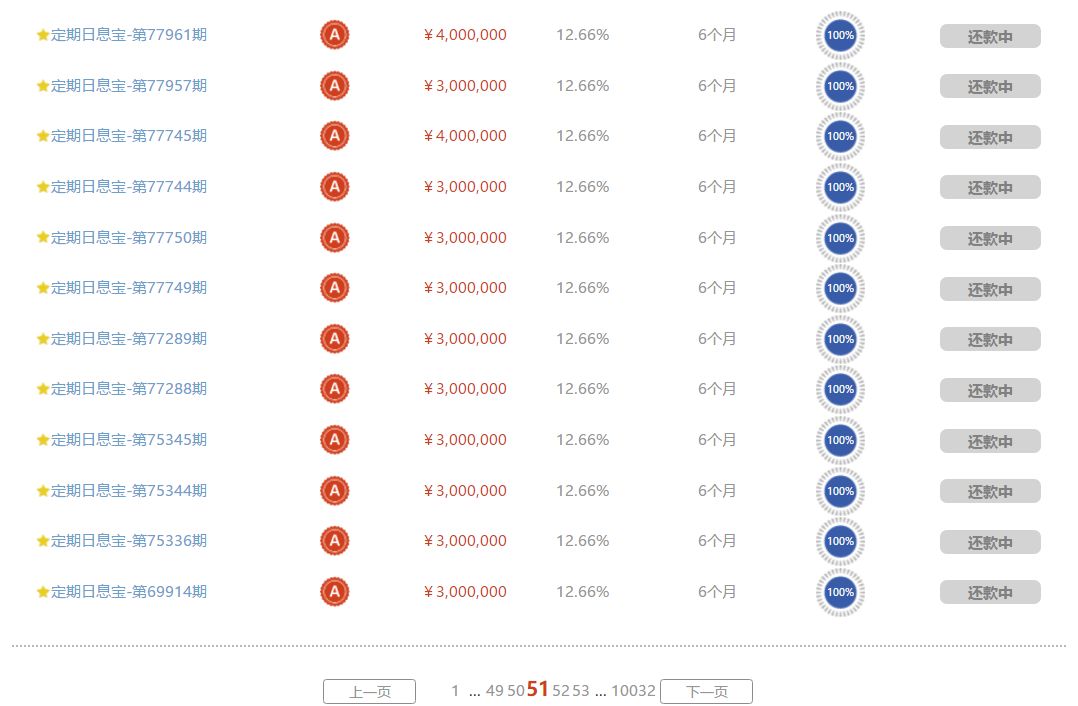Screen dimensions: 1078x706
Task: Open 定期日息宝-第75344期 link
Action: tap(128, 491)
